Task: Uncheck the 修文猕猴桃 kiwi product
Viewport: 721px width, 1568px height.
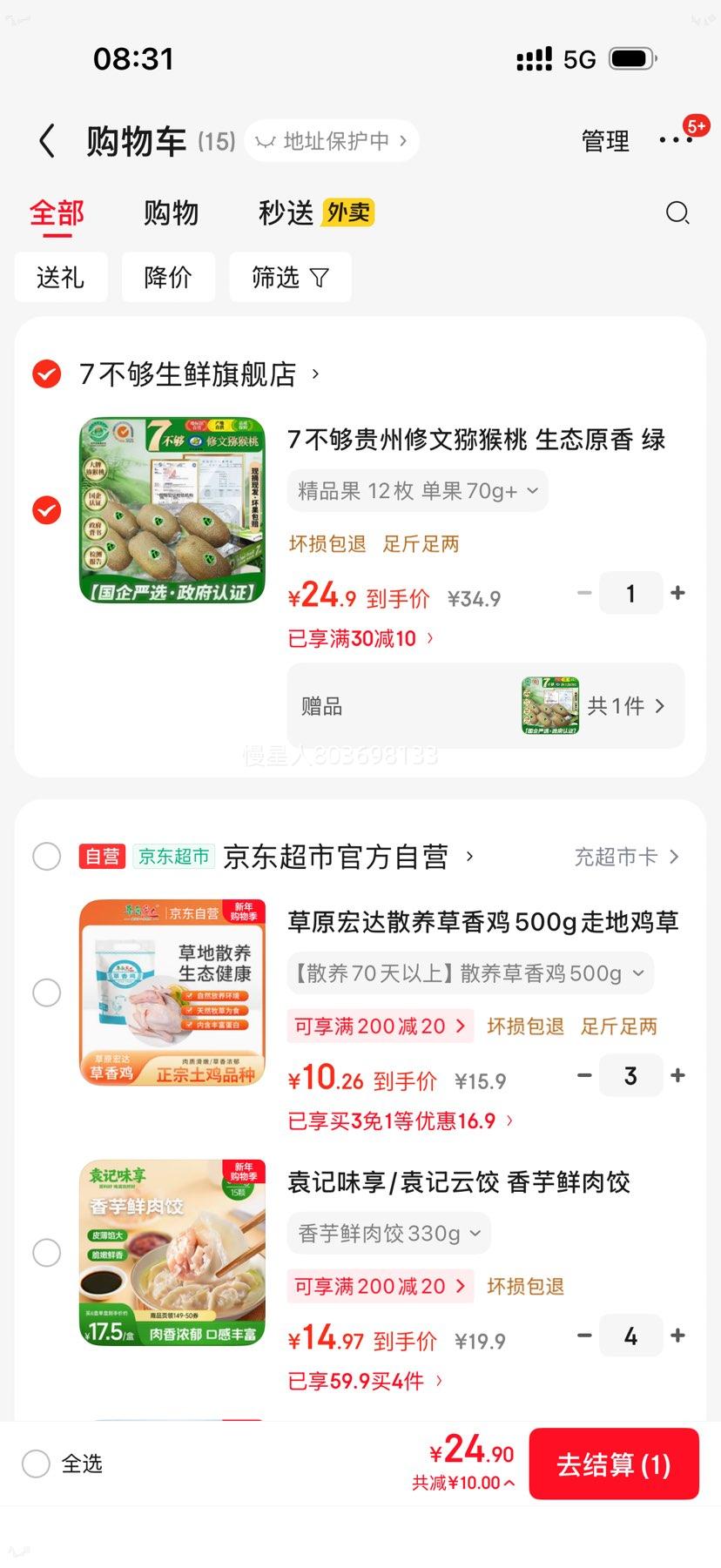Action: 45,510
